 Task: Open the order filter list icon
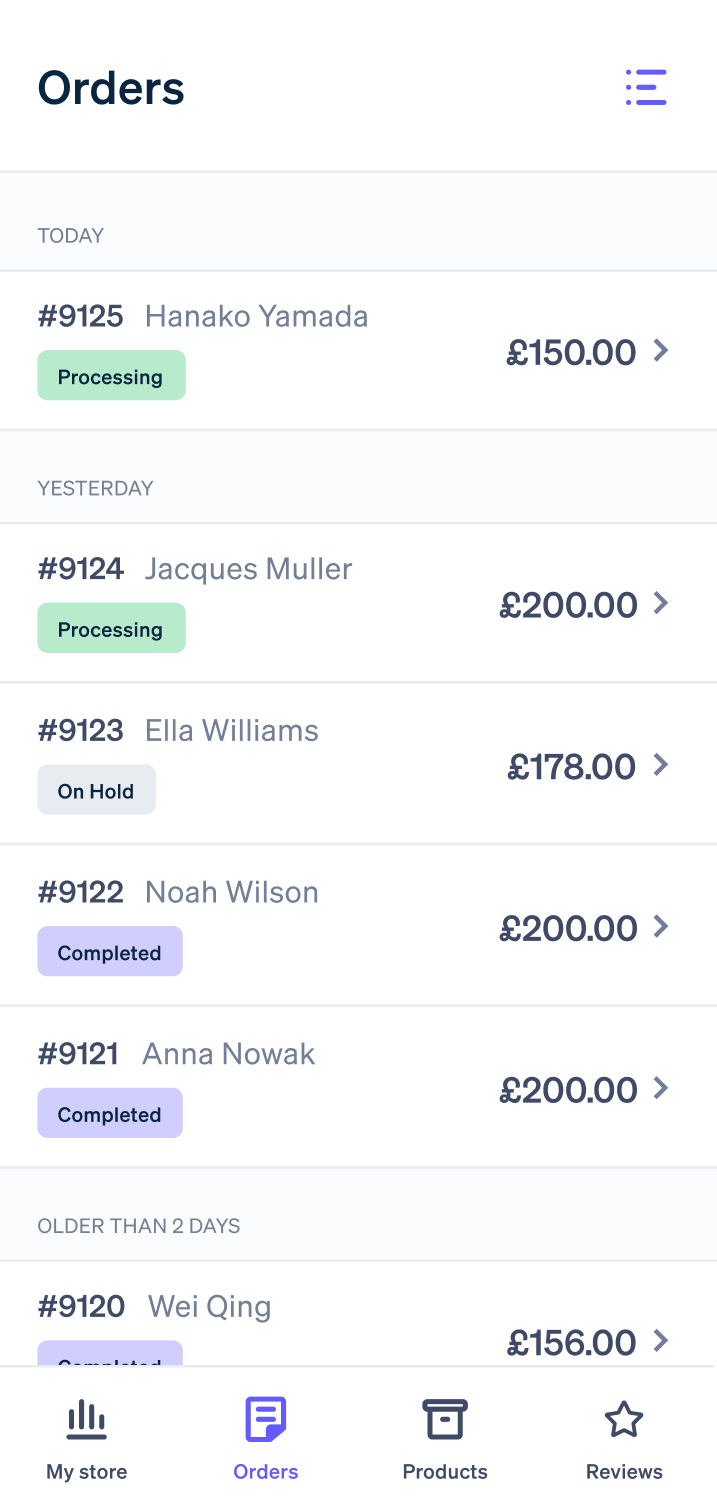coord(646,88)
